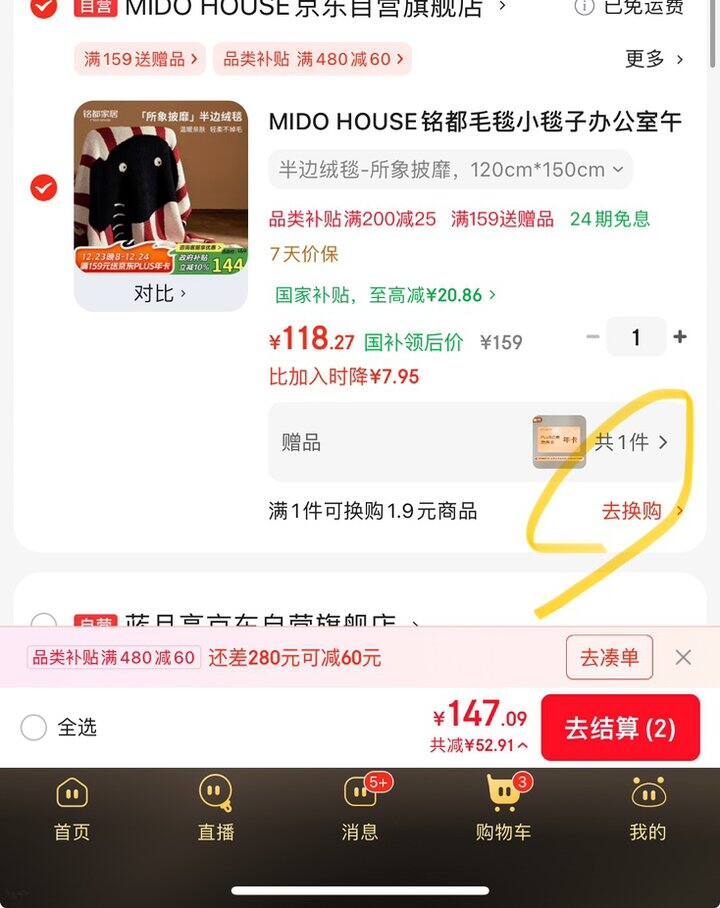
Task: Proceed to checkout with 去结算
Action: point(619,728)
